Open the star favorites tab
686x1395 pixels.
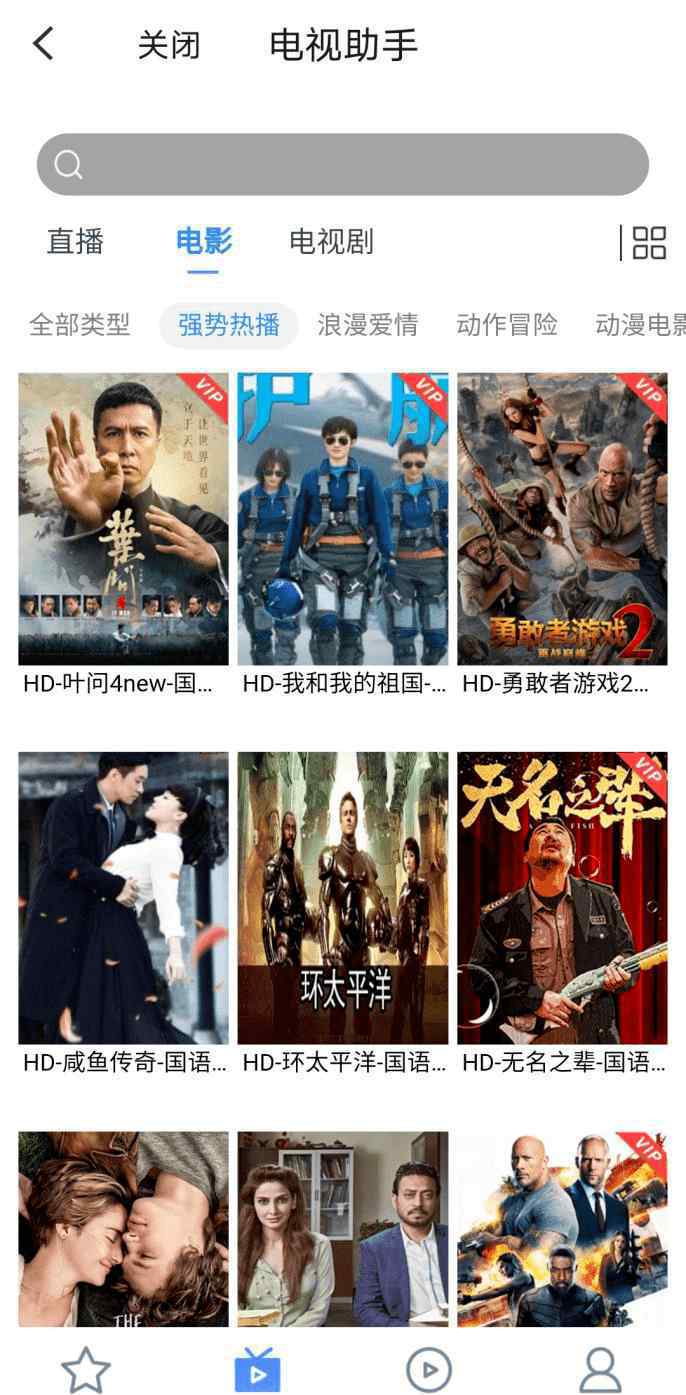[x=86, y=1369]
